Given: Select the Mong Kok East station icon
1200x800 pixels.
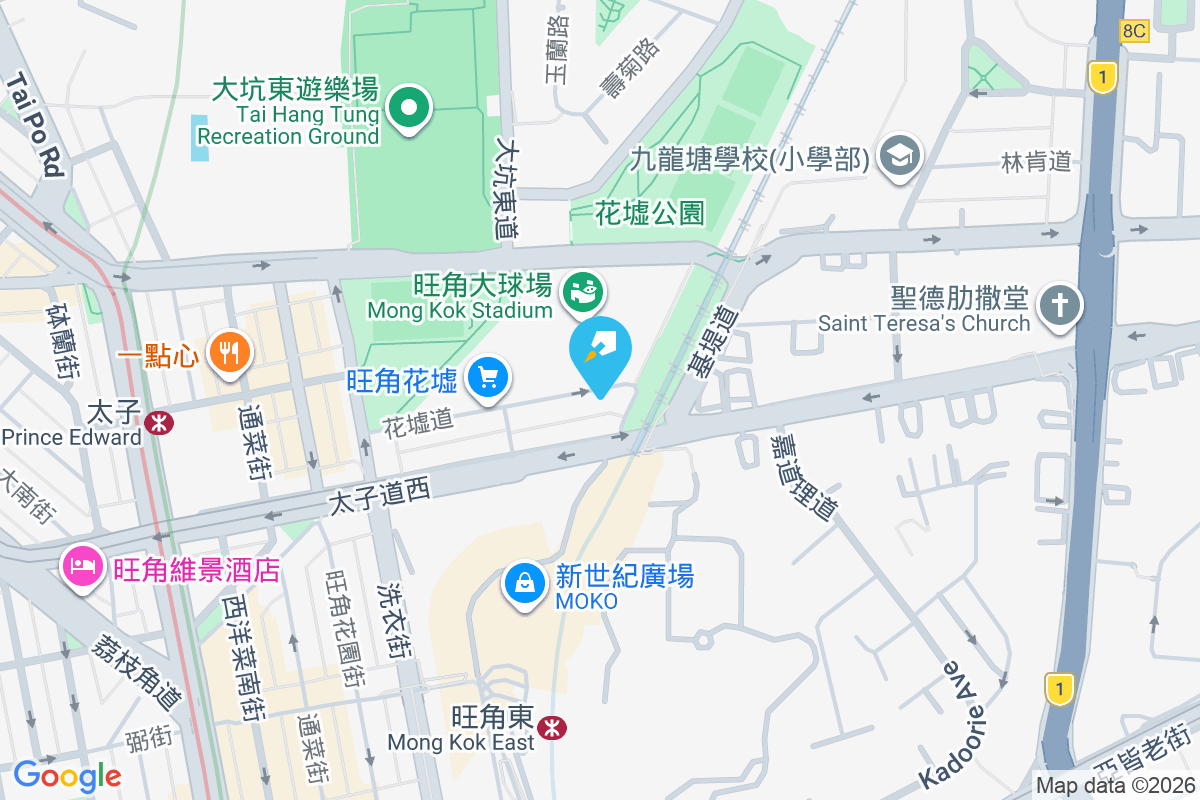Looking at the screenshot, I should click(x=550, y=728).
